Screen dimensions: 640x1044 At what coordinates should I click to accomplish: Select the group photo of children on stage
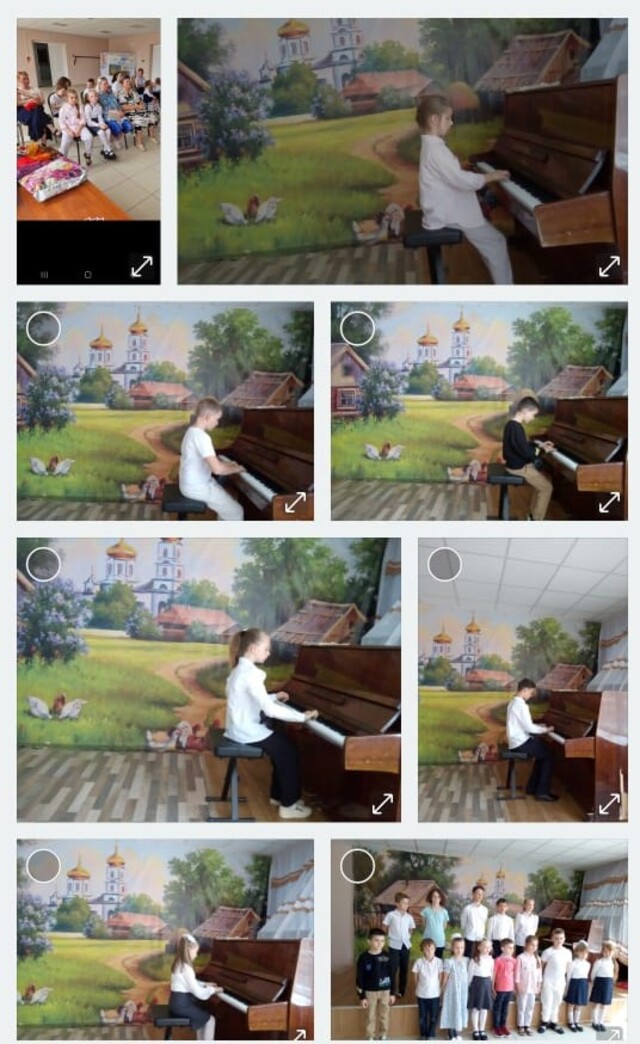click(357, 865)
